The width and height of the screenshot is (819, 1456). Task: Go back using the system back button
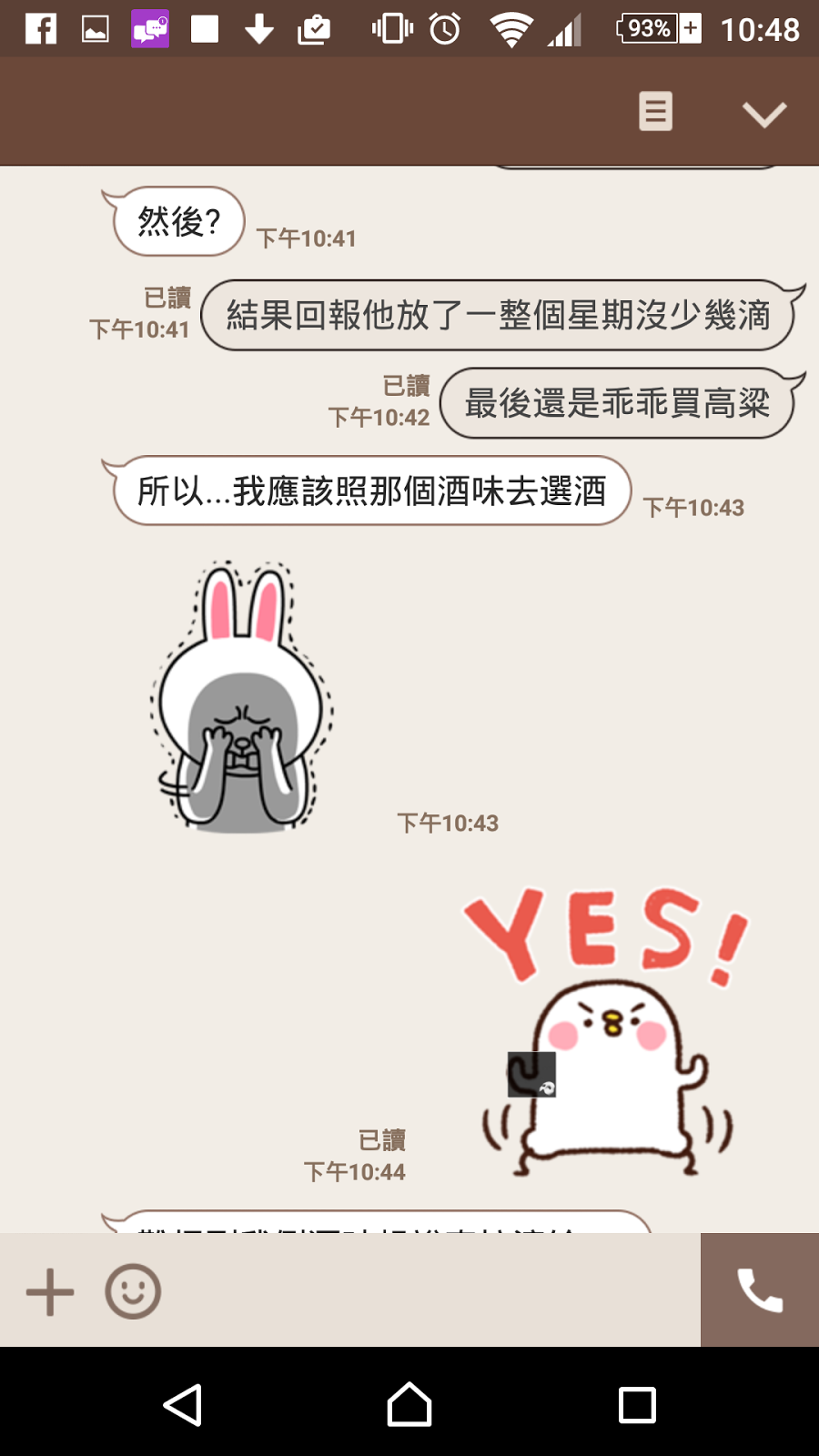click(183, 1404)
